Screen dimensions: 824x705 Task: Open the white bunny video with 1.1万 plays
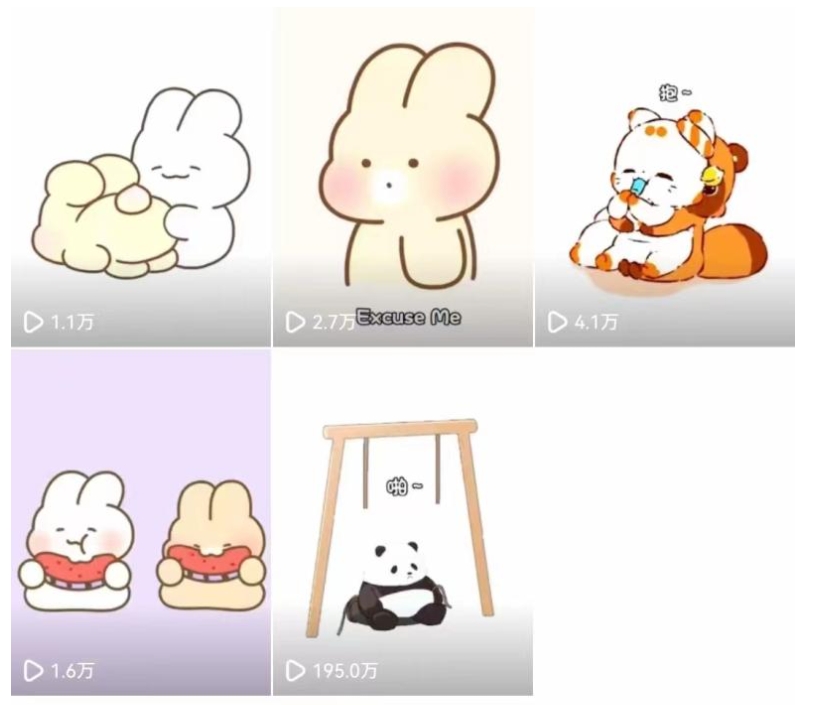(x=140, y=180)
